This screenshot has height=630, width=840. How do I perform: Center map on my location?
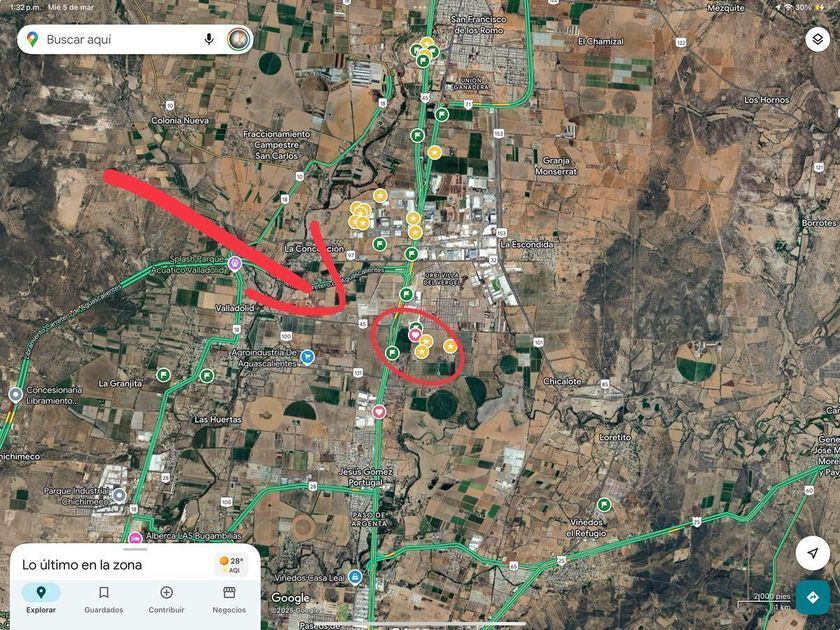coord(813,553)
